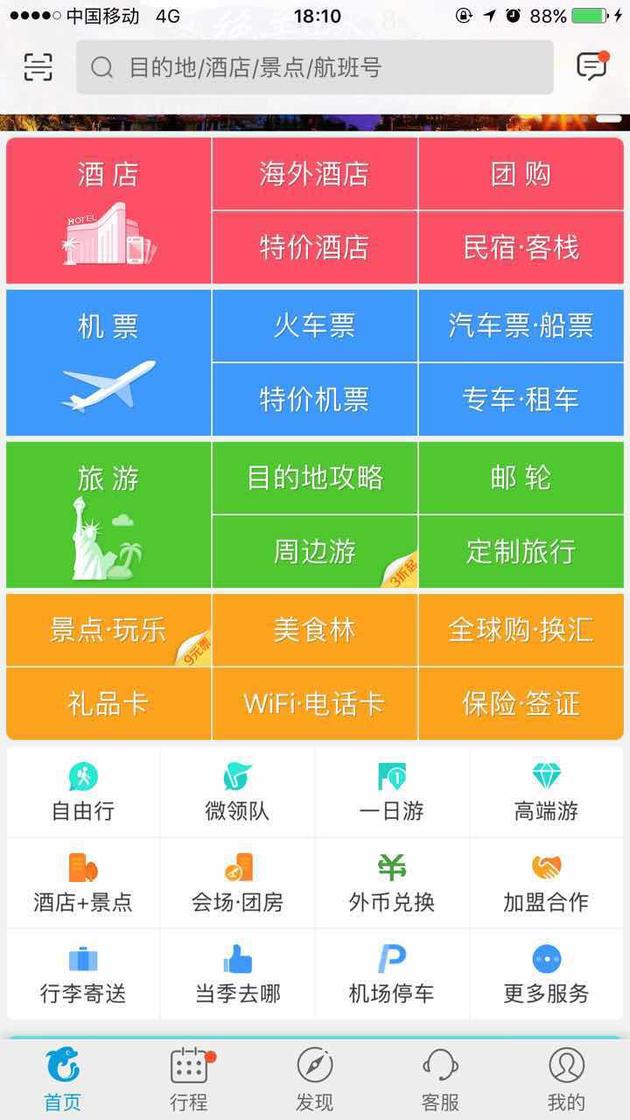Image resolution: width=630 pixels, height=1120 pixels.
Task: Open 火车票 train tickets
Action: [x=314, y=326]
